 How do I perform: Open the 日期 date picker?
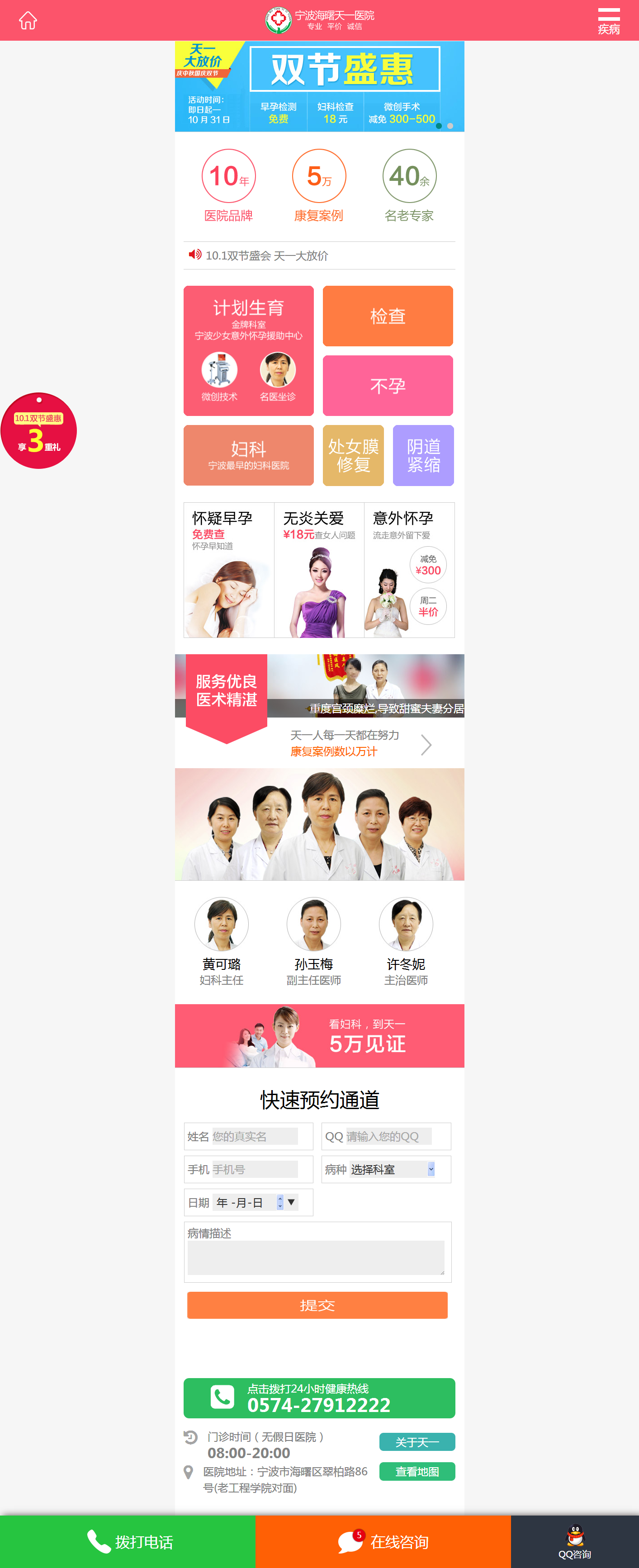(x=256, y=1202)
